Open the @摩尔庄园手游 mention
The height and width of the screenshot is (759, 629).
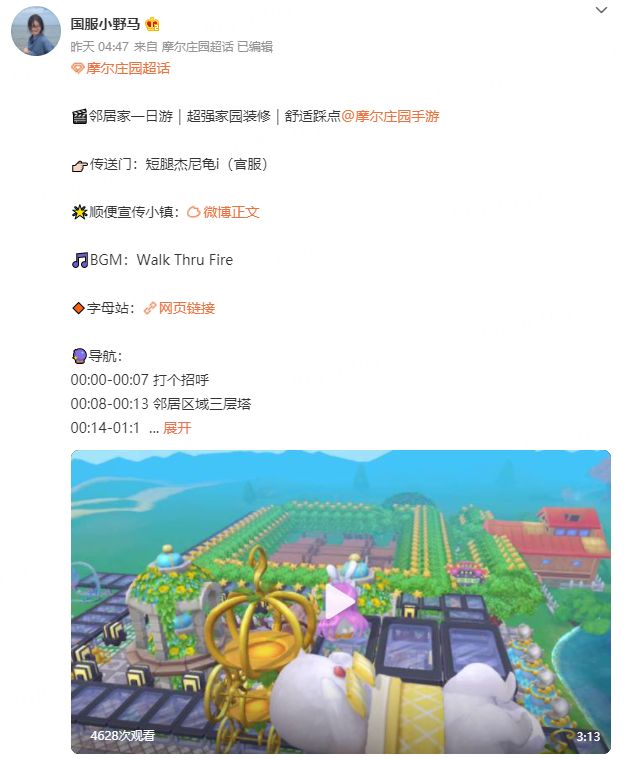pyautogui.click(x=390, y=116)
